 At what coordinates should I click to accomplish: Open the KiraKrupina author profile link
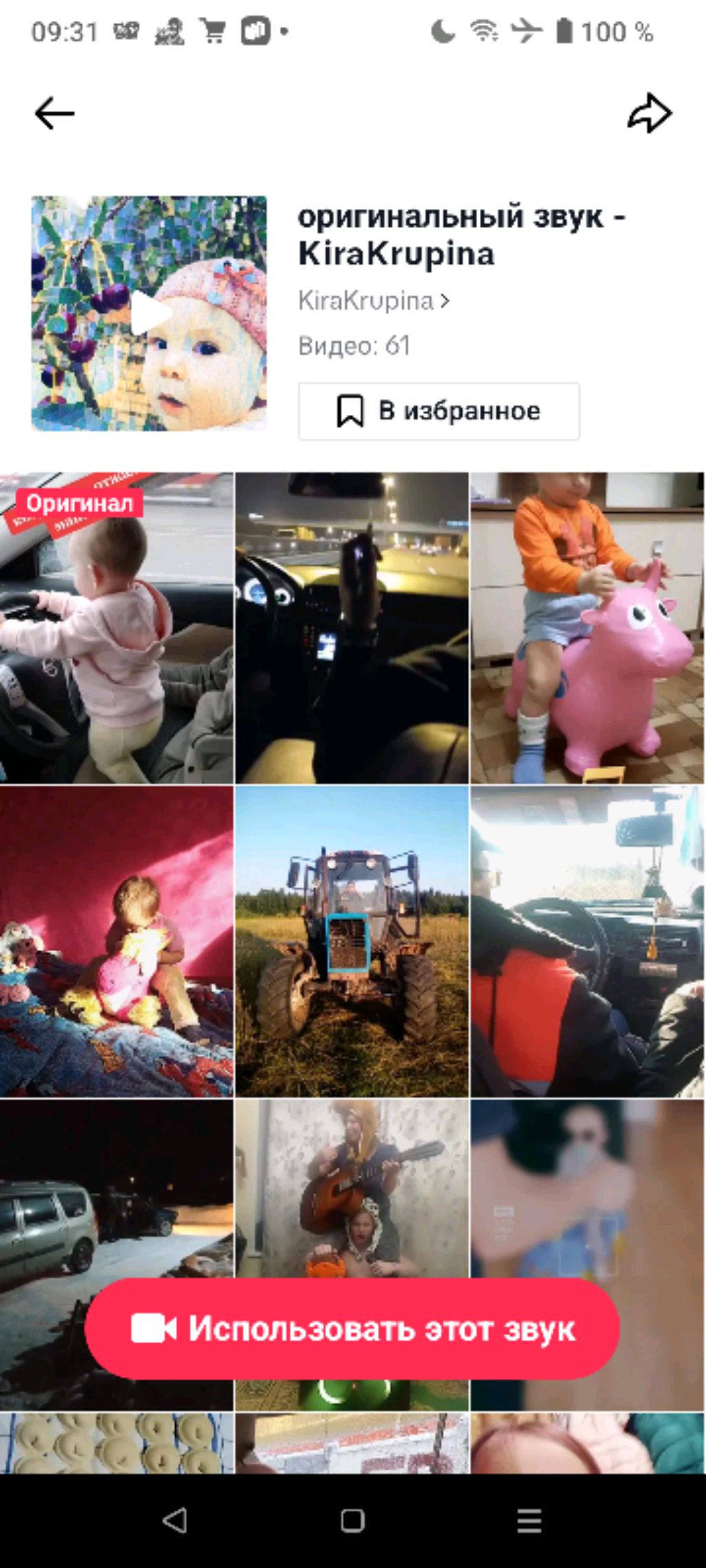click(373, 301)
